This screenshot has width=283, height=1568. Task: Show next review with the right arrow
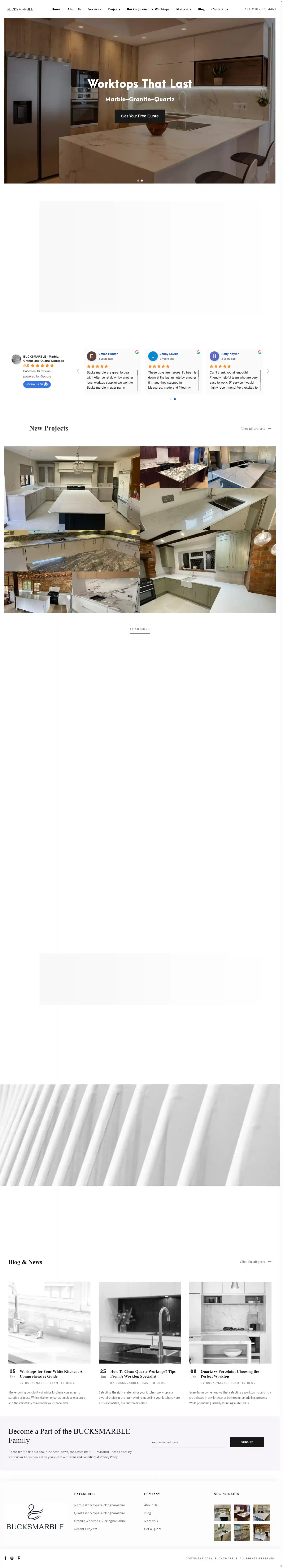point(268,371)
